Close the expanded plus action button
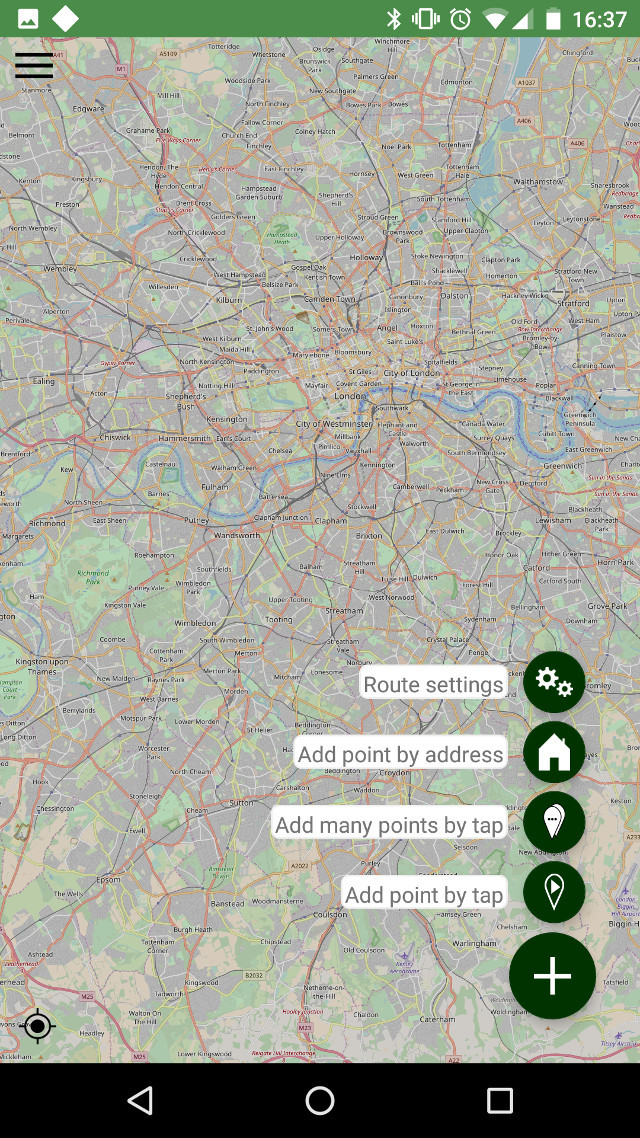The height and width of the screenshot is (1138, 640). [x=552, y=975]
